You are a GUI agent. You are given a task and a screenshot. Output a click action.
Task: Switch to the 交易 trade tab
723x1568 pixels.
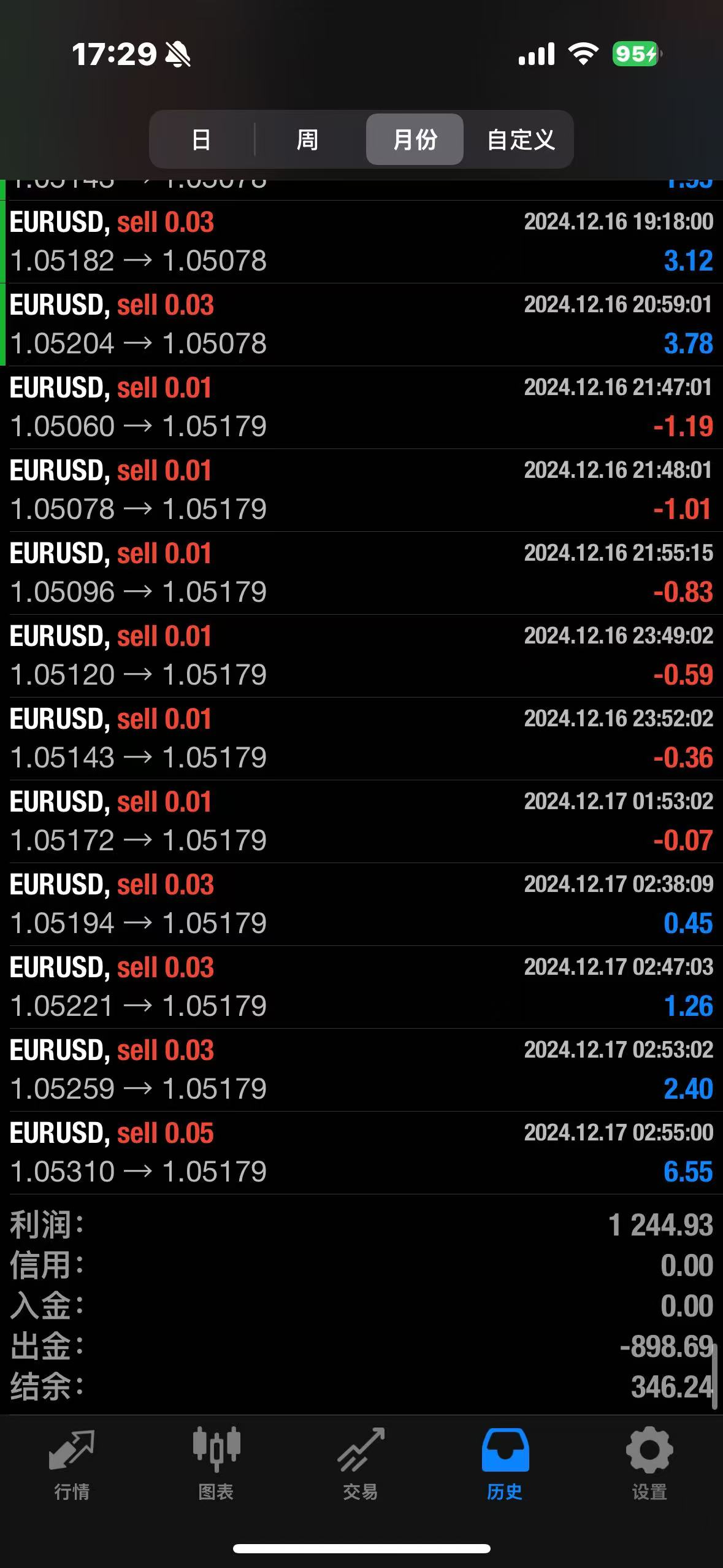(361, 1463)
